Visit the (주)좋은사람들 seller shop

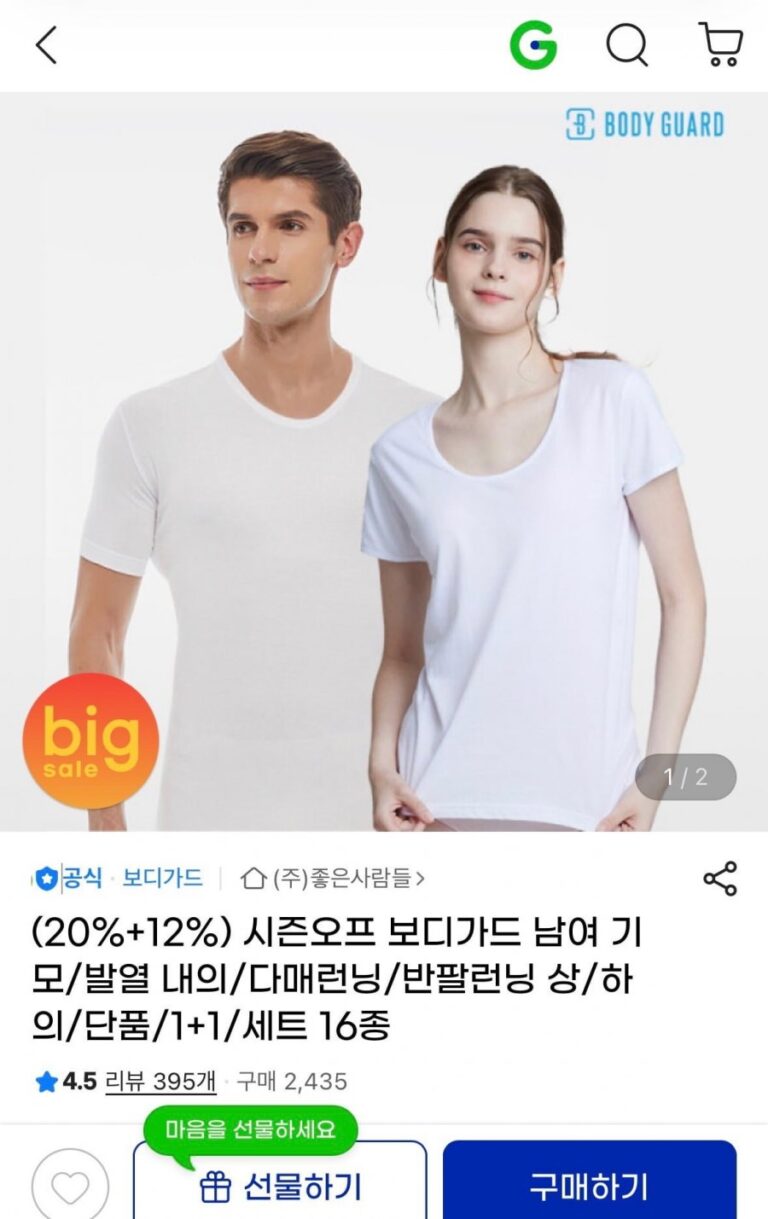[335, 878]
